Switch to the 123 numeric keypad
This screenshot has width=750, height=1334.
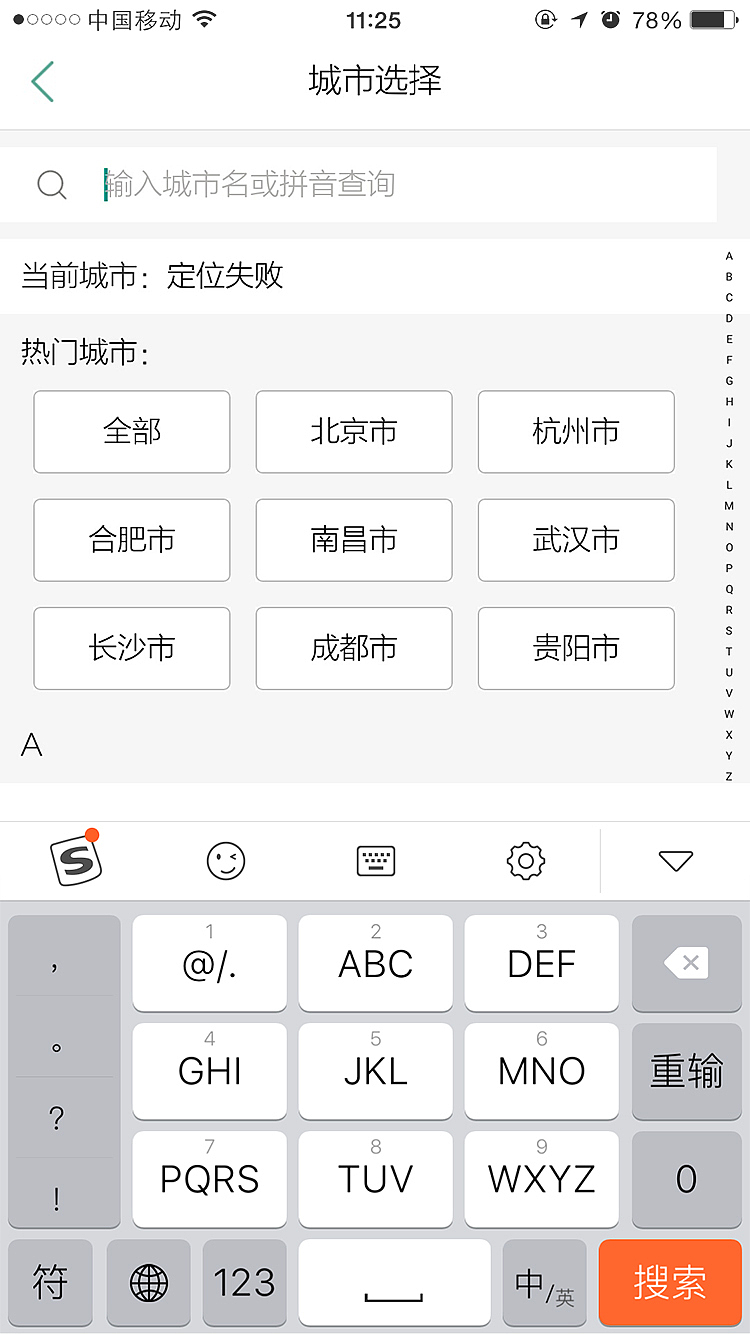(x=244, y=1283)
